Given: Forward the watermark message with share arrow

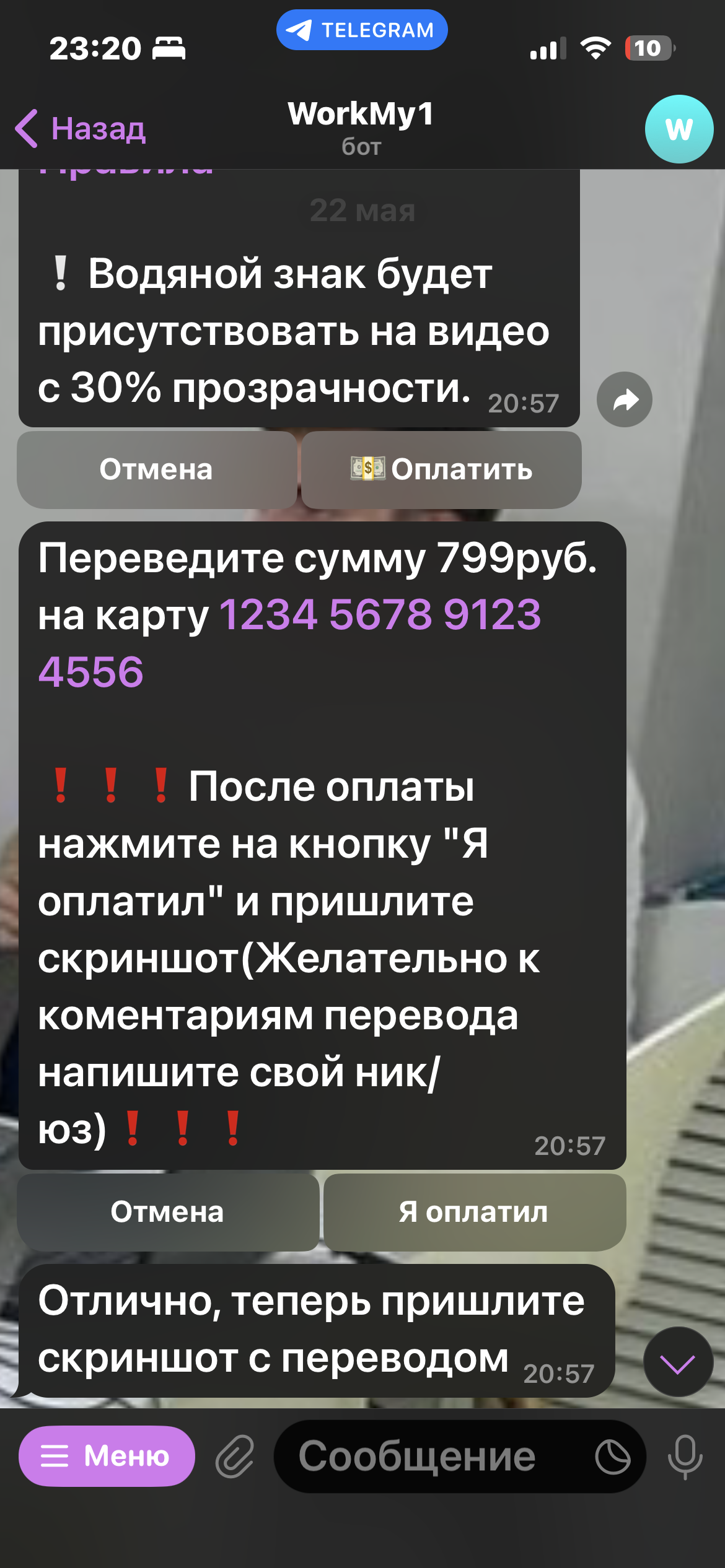Looking at the screenshot, I should coord(624,399).
